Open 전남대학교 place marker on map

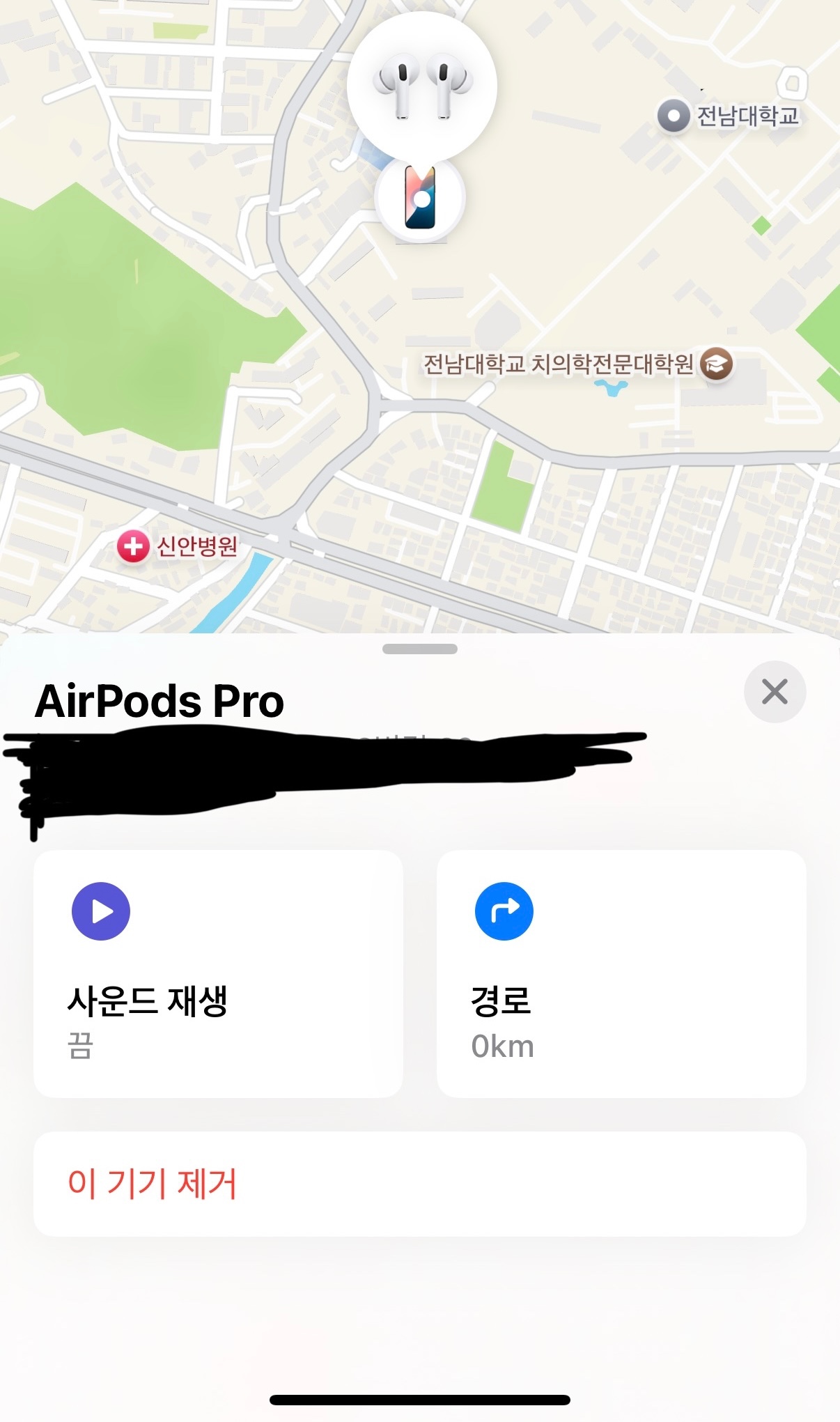[x=674, y=116]
